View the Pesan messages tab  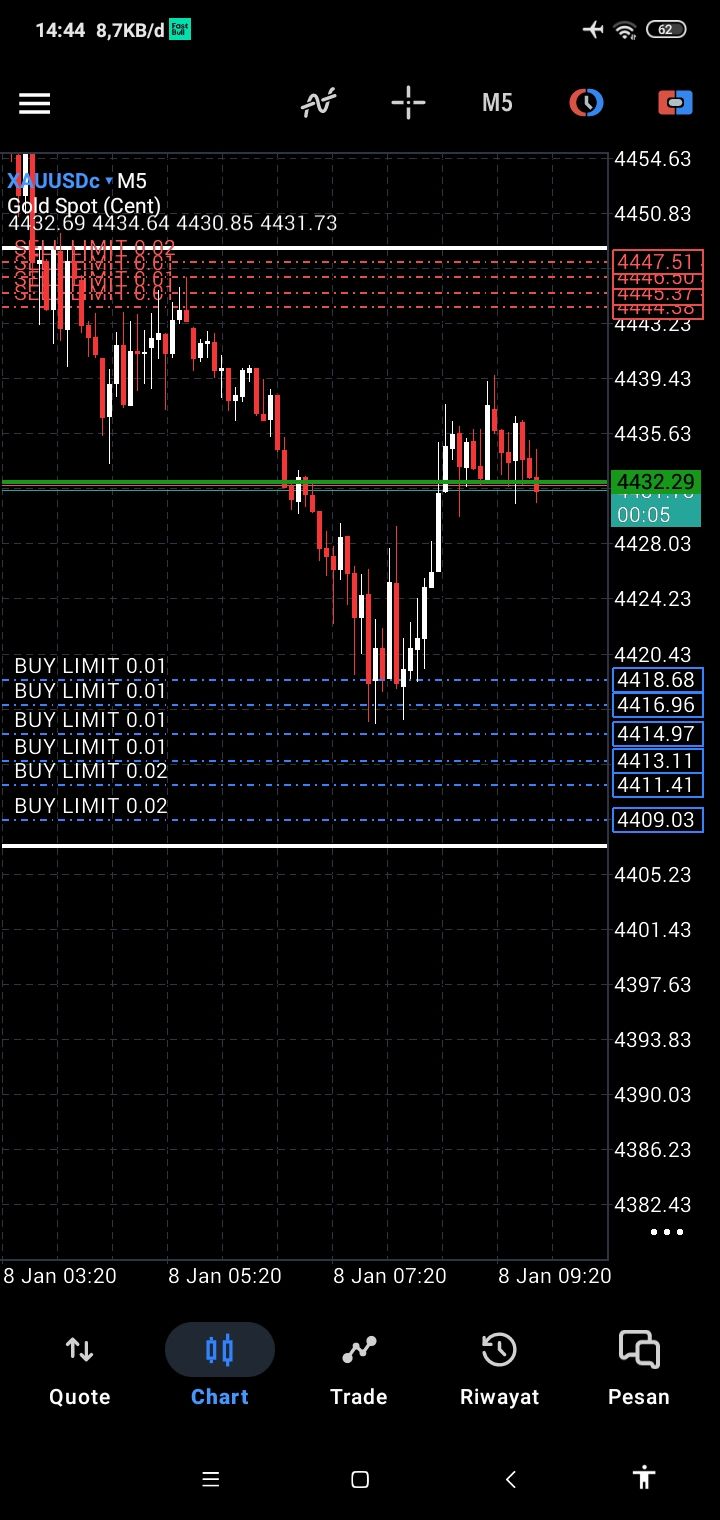(639, 1368)
